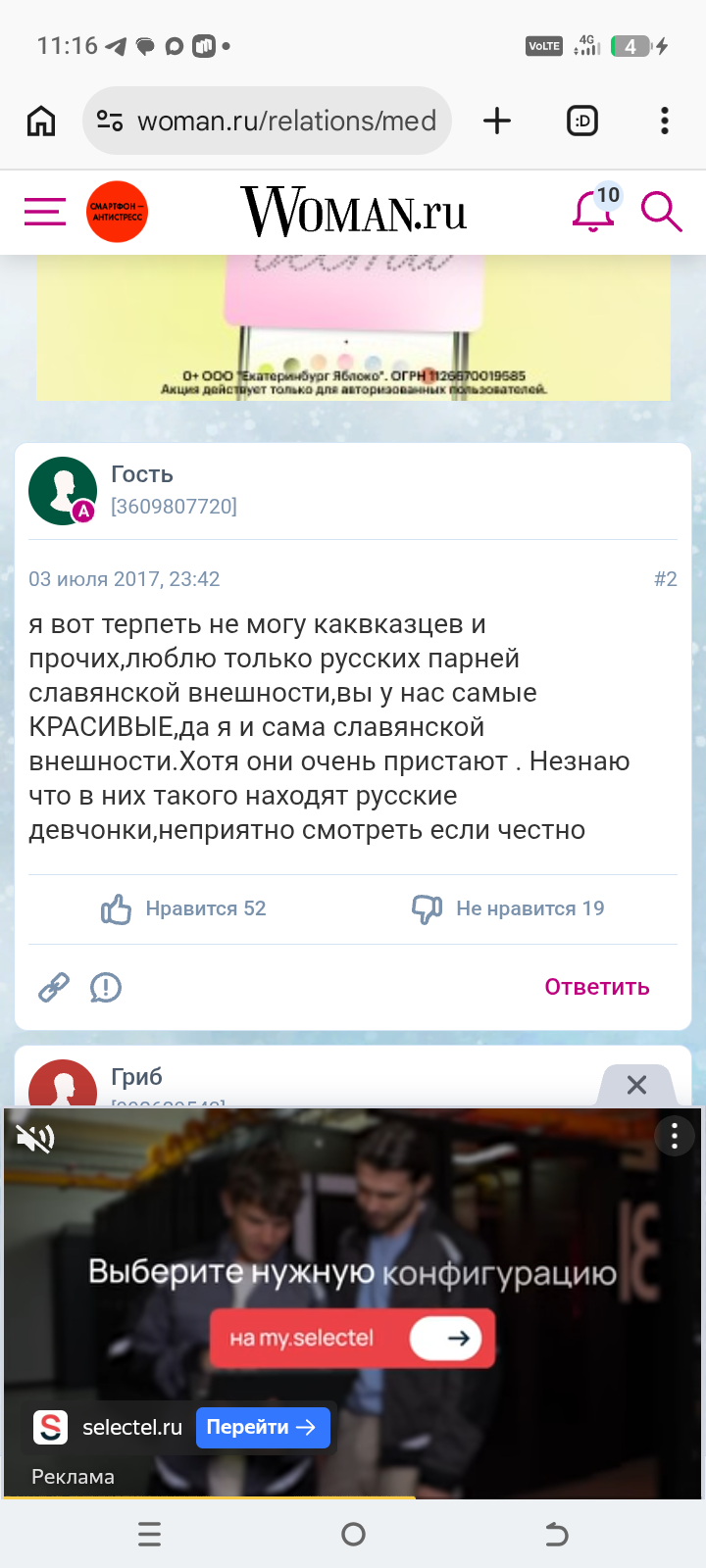The width and height of the screenshot is (706, 1568).
Task: Copy the link to comment #2
Action: tap(54, 987)
